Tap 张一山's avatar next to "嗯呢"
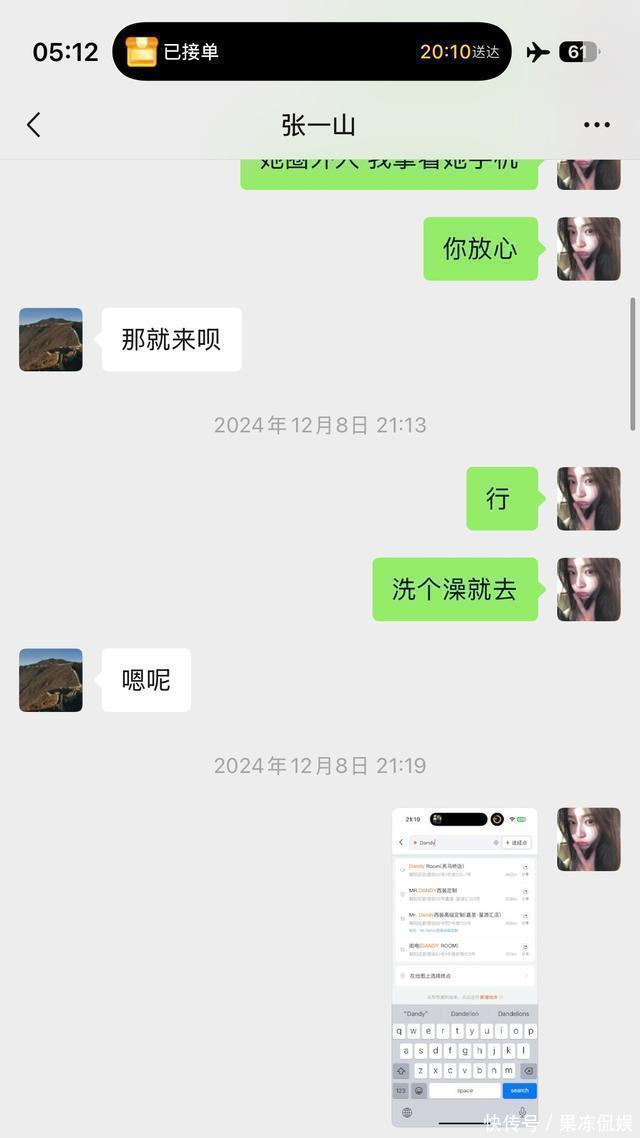The height and width of the screenshot is (1138, 640). coord(51,680)
